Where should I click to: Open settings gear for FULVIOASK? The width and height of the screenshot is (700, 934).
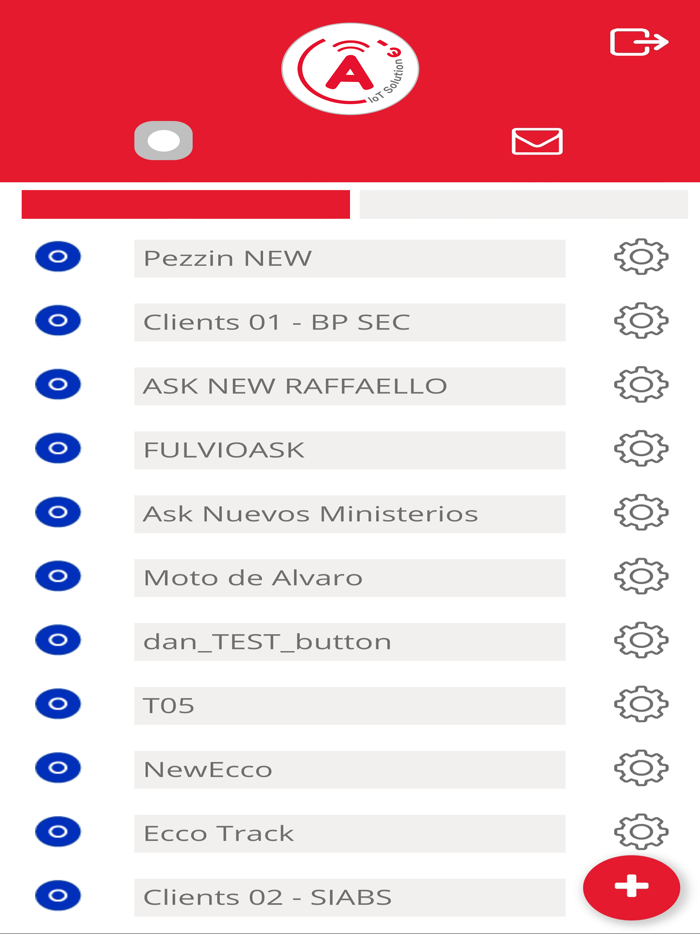coord(640,449)
